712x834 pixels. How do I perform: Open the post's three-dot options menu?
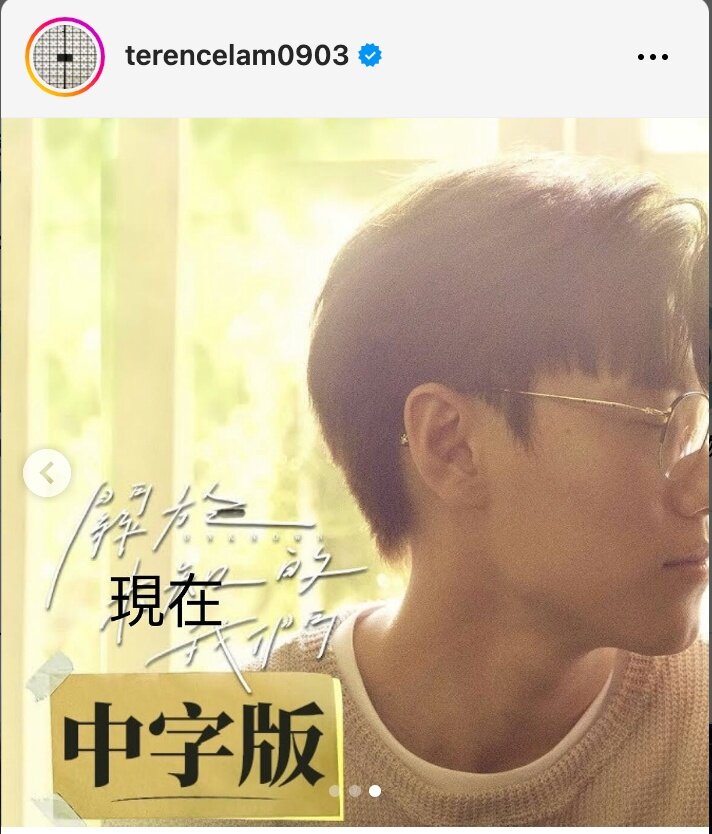point(652,57)
